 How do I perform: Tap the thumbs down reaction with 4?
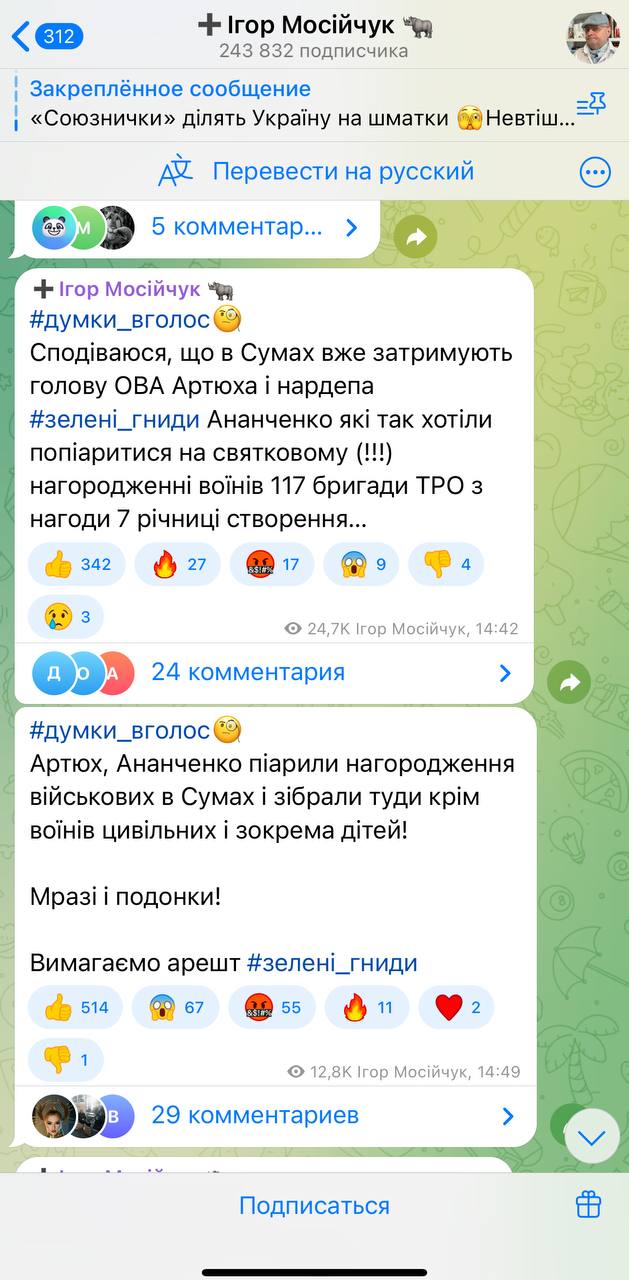[446, 565]
